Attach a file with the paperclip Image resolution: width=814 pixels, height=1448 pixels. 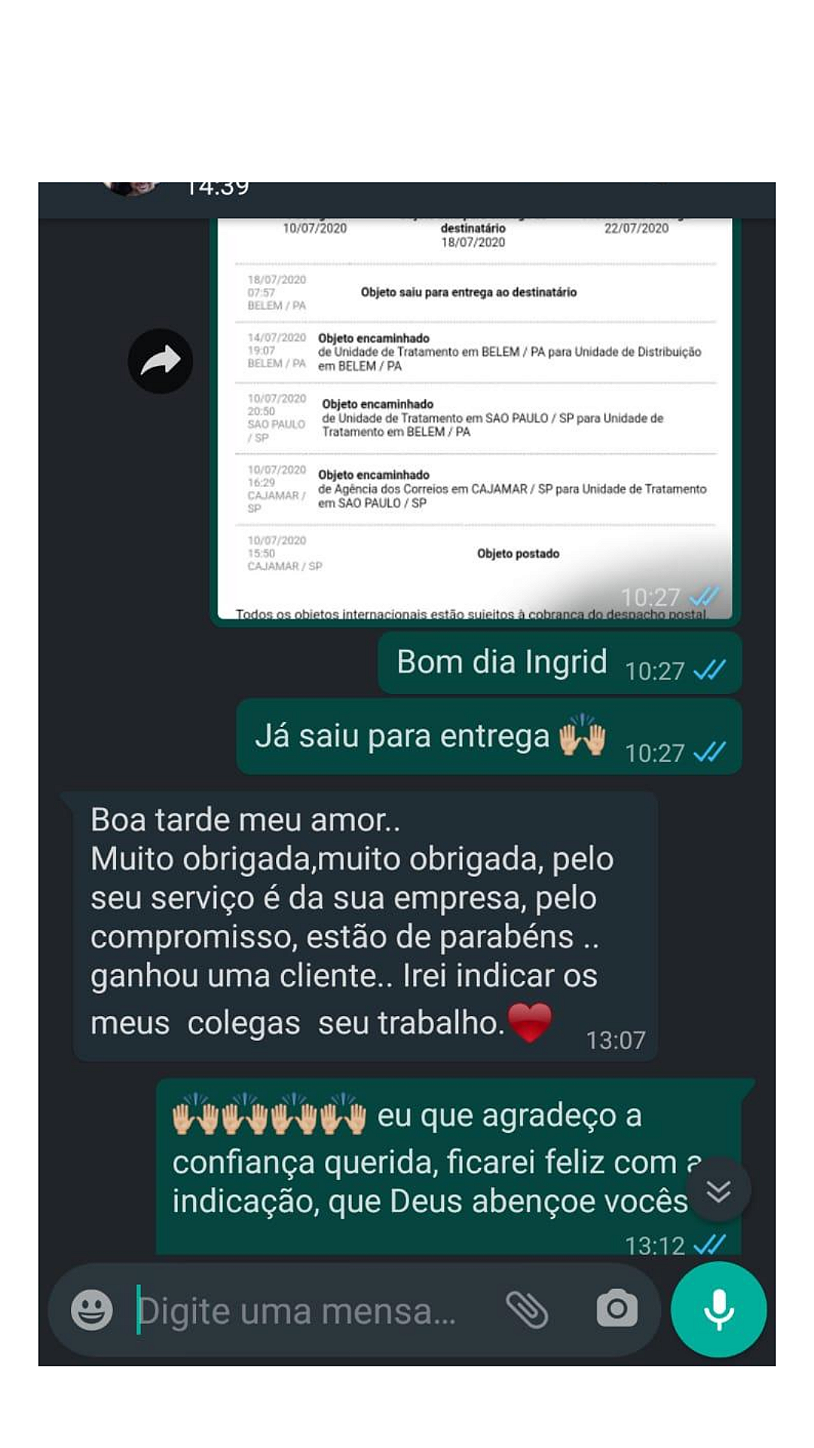click(x=527, y=1309)
